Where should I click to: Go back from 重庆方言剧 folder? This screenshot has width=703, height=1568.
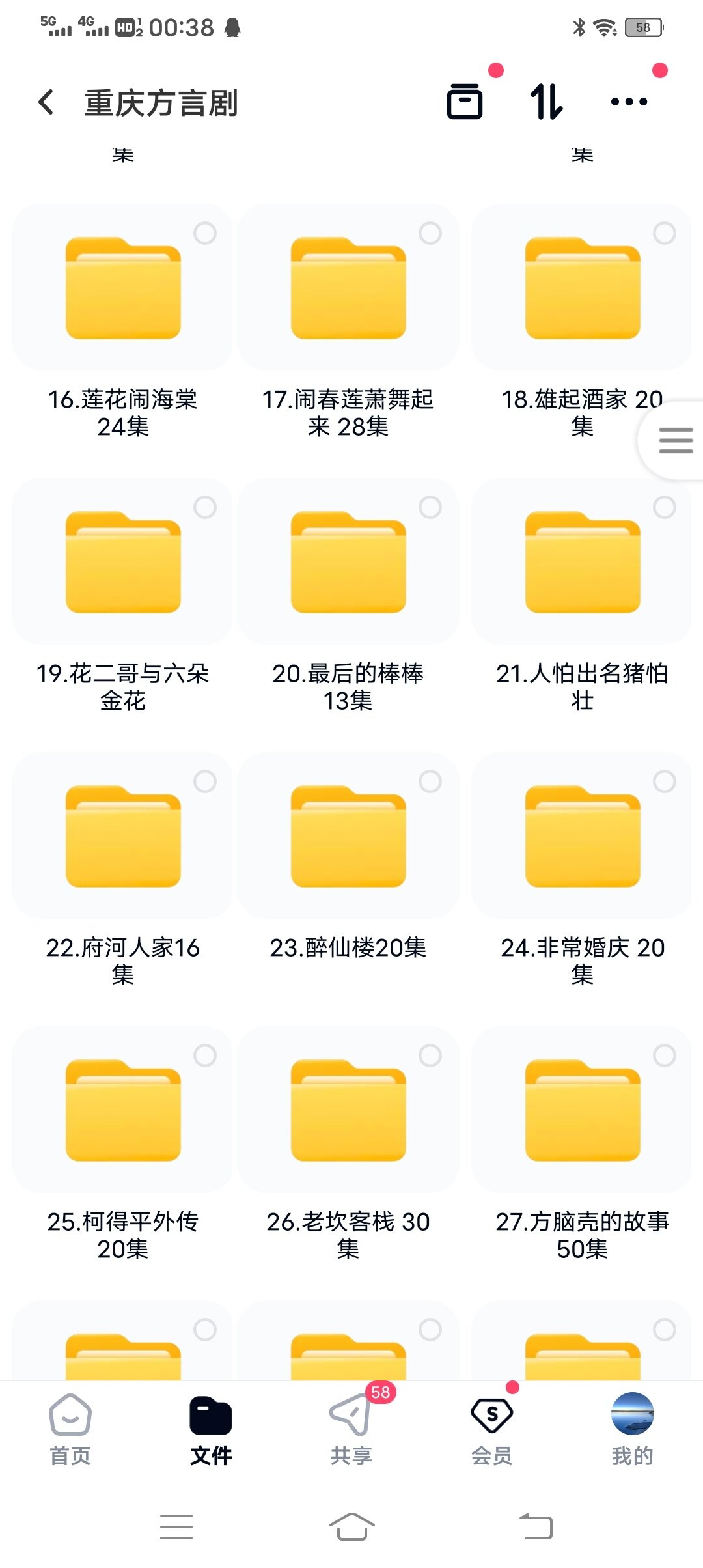pos(46,102)
